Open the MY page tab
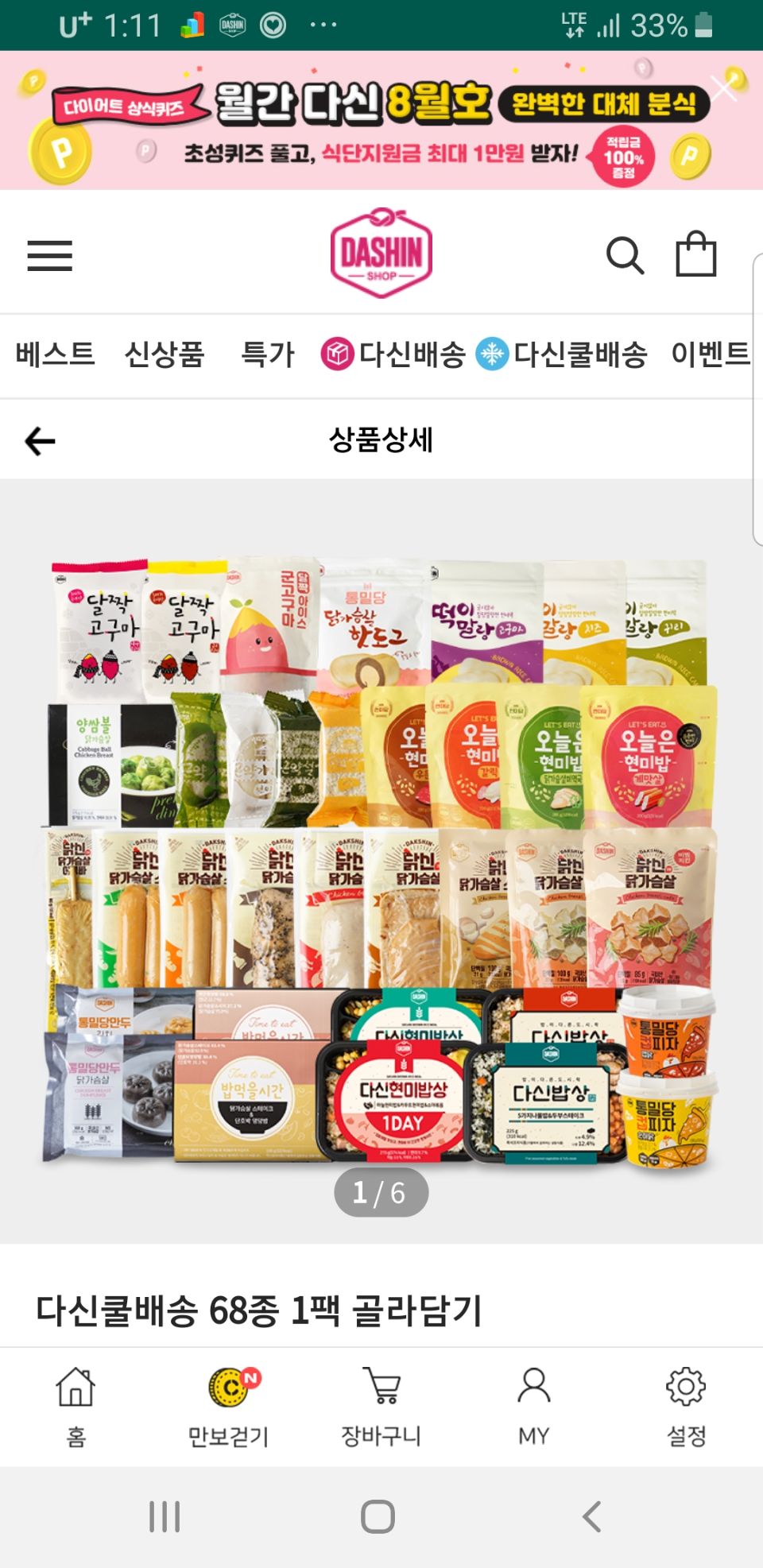Screen dimensions: 763x1568 (x=533, y=1405)
